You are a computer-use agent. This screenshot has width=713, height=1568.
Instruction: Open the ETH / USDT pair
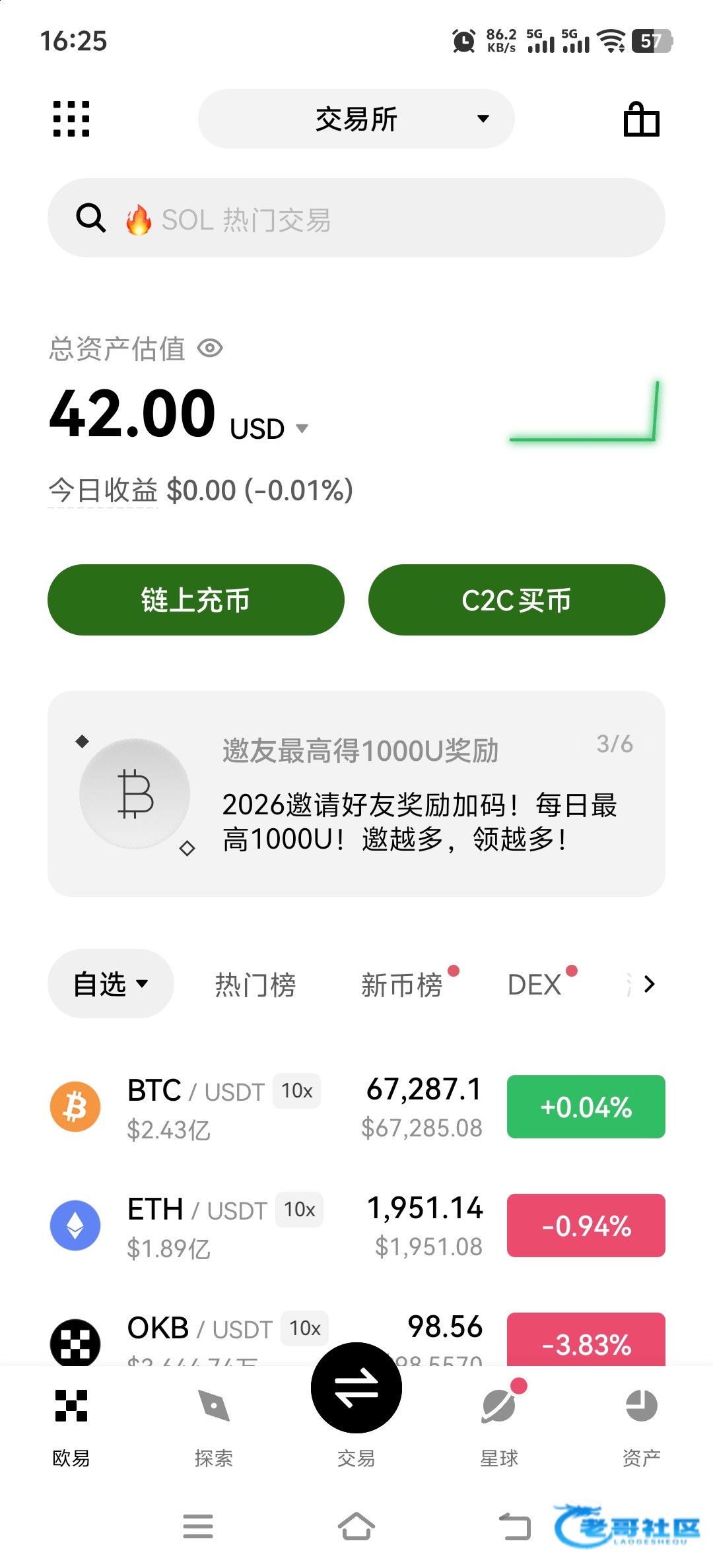356,1225
